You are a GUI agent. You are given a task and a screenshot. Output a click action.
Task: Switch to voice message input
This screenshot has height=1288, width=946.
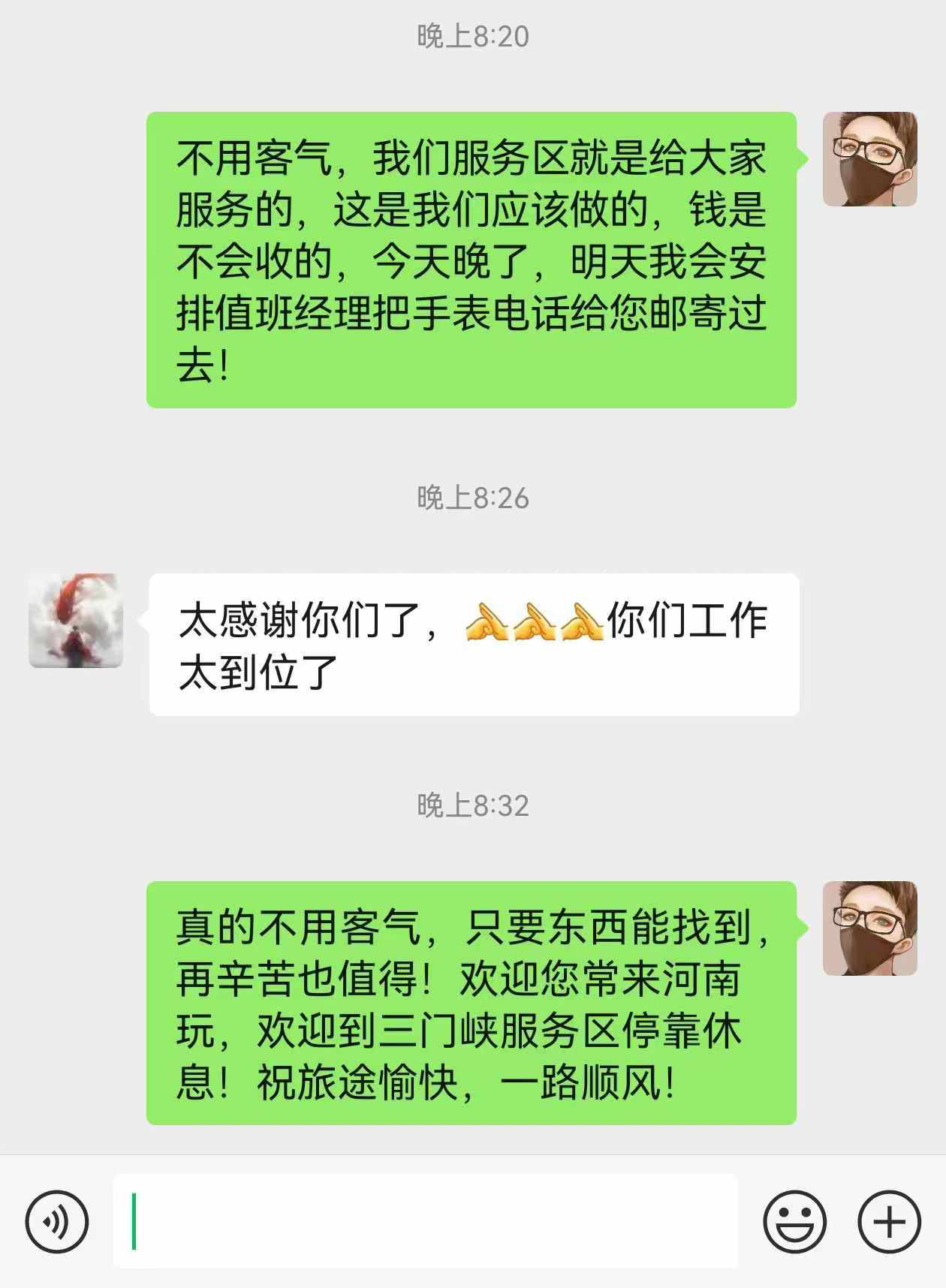click(x=57, y=1221)
